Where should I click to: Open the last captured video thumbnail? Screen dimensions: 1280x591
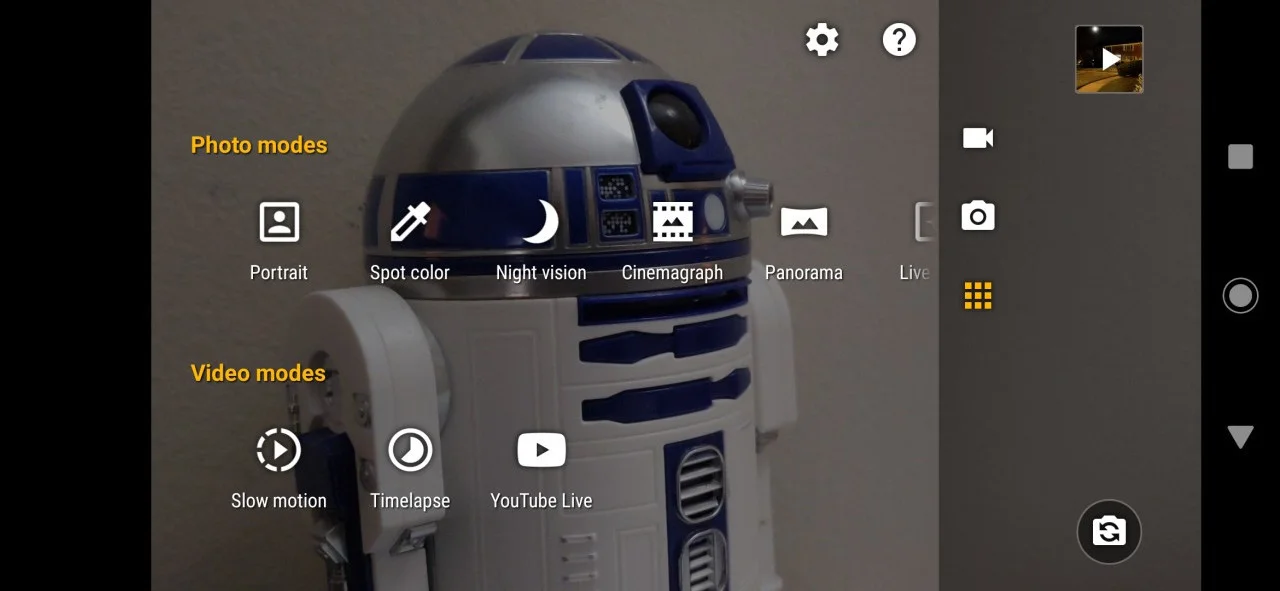pyautogui.click(x=1109, y=60)
